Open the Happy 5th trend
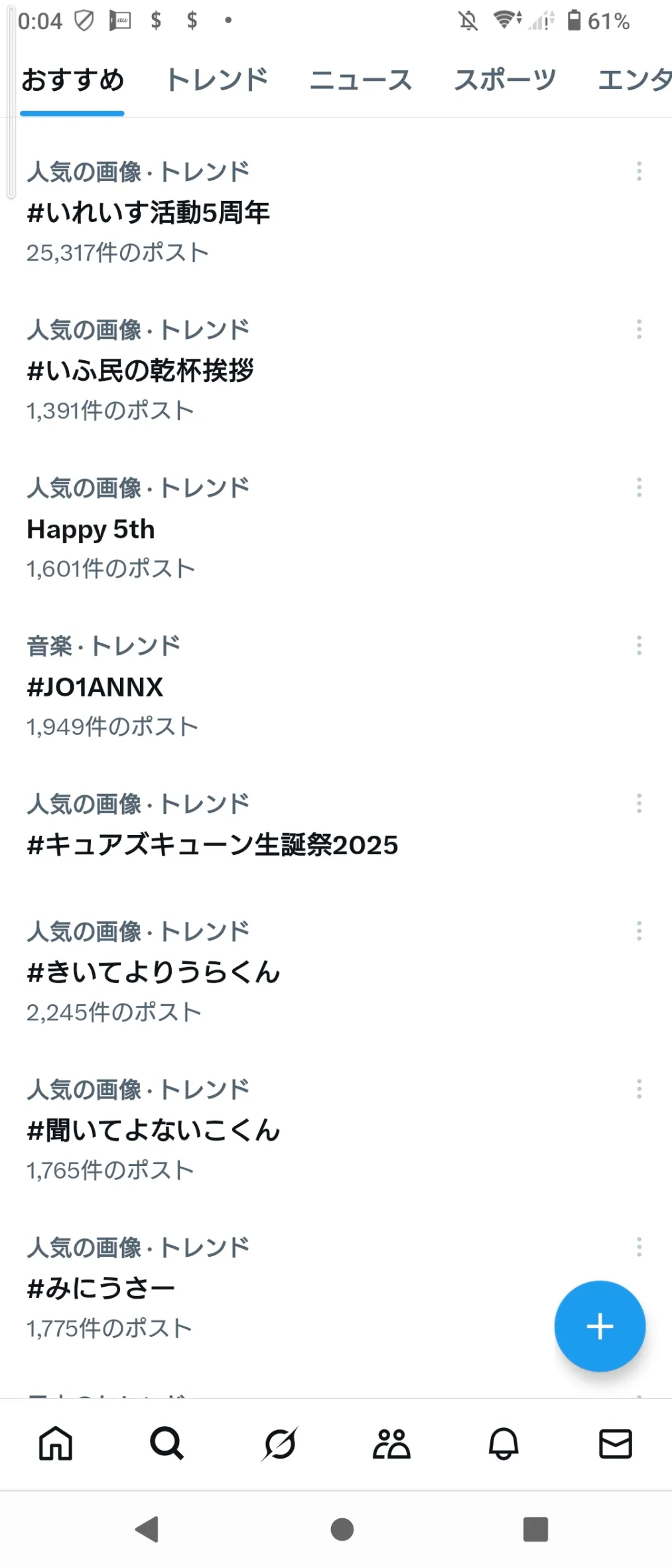 (336, 528)
